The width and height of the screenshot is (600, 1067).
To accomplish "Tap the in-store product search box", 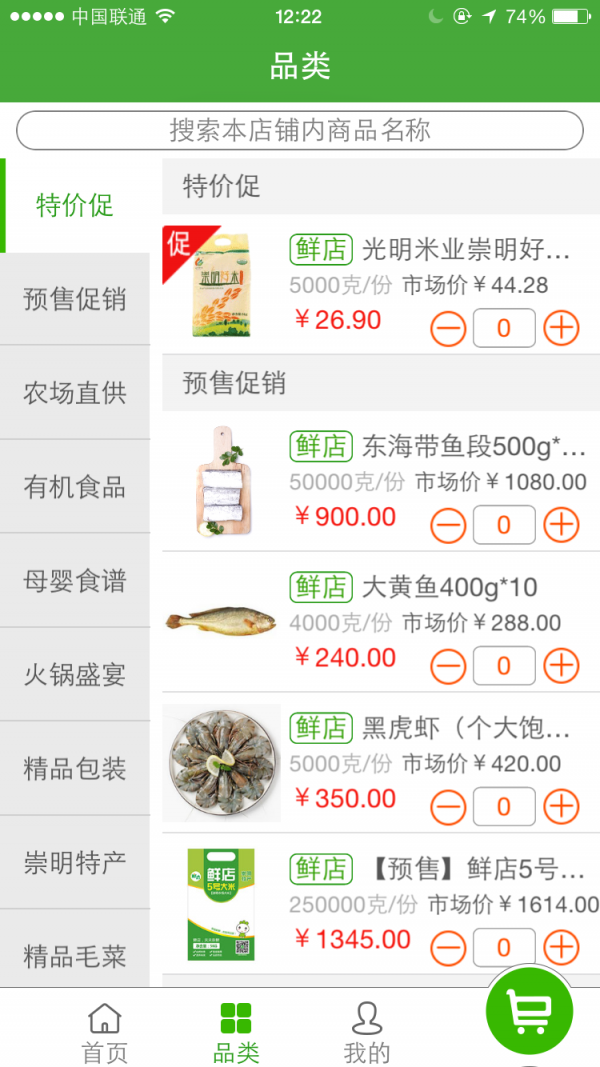I will [x=300, y=130].
